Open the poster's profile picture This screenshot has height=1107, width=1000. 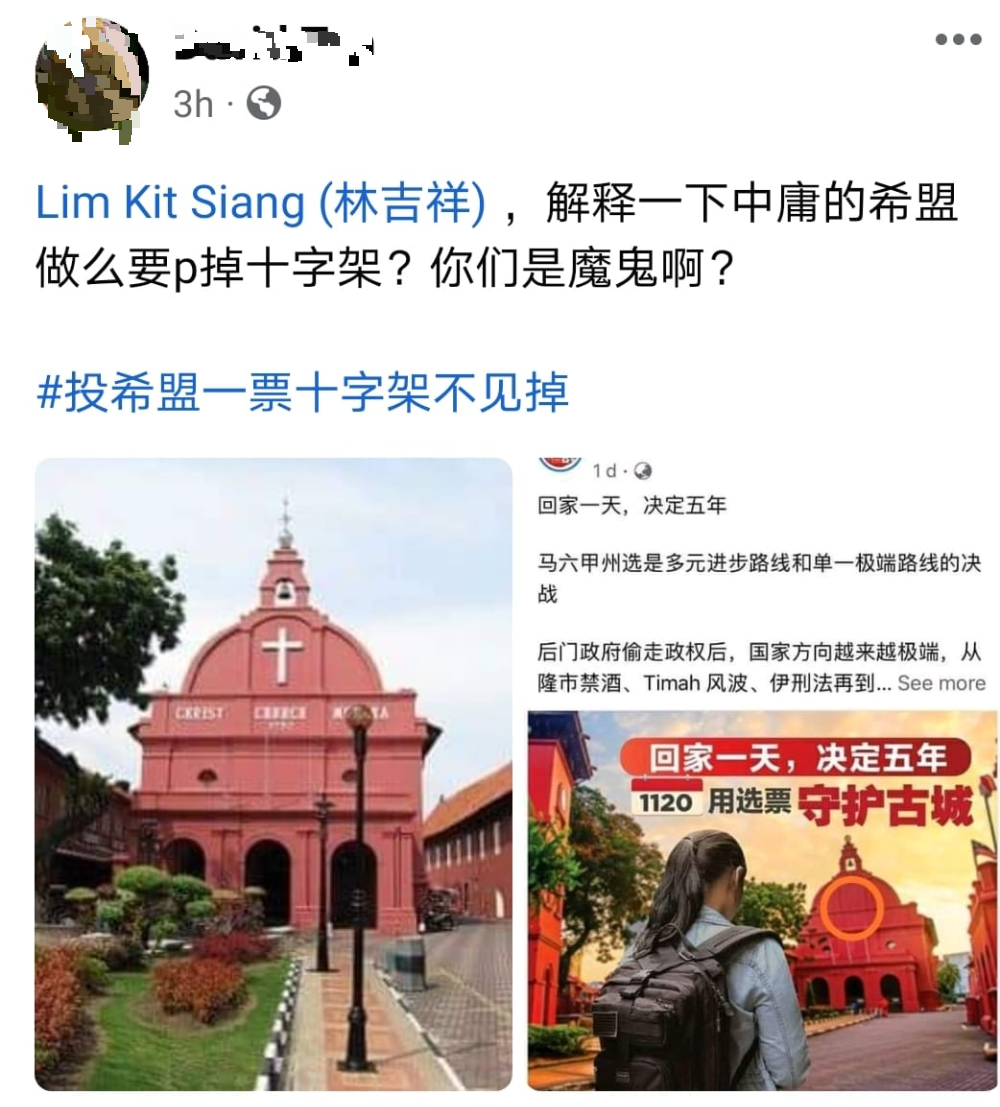(x=91, y=77)
